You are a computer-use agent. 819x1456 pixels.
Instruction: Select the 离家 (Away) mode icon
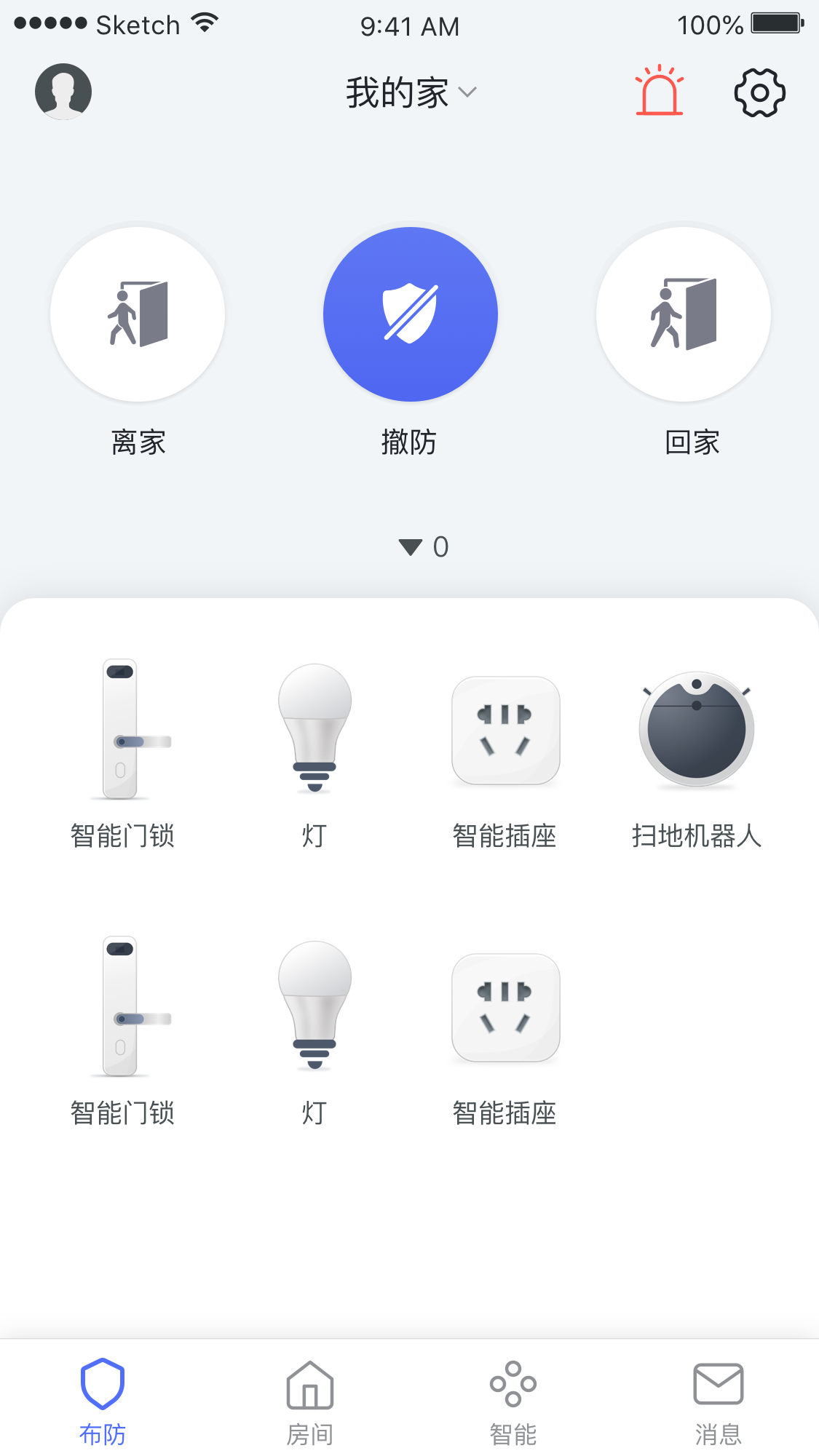[x=138, y=313]
